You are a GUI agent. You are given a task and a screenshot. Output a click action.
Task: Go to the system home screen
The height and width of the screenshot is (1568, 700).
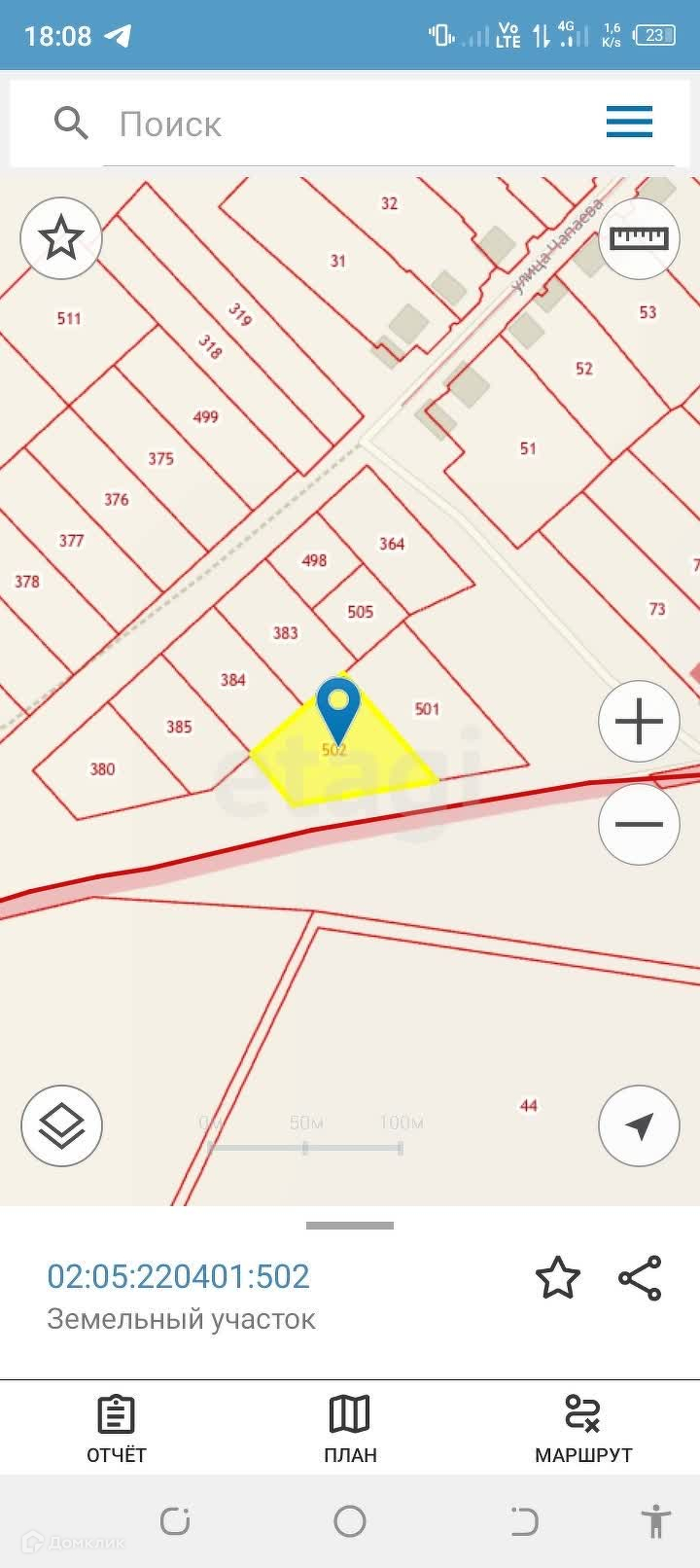(x=350, y=1521)
